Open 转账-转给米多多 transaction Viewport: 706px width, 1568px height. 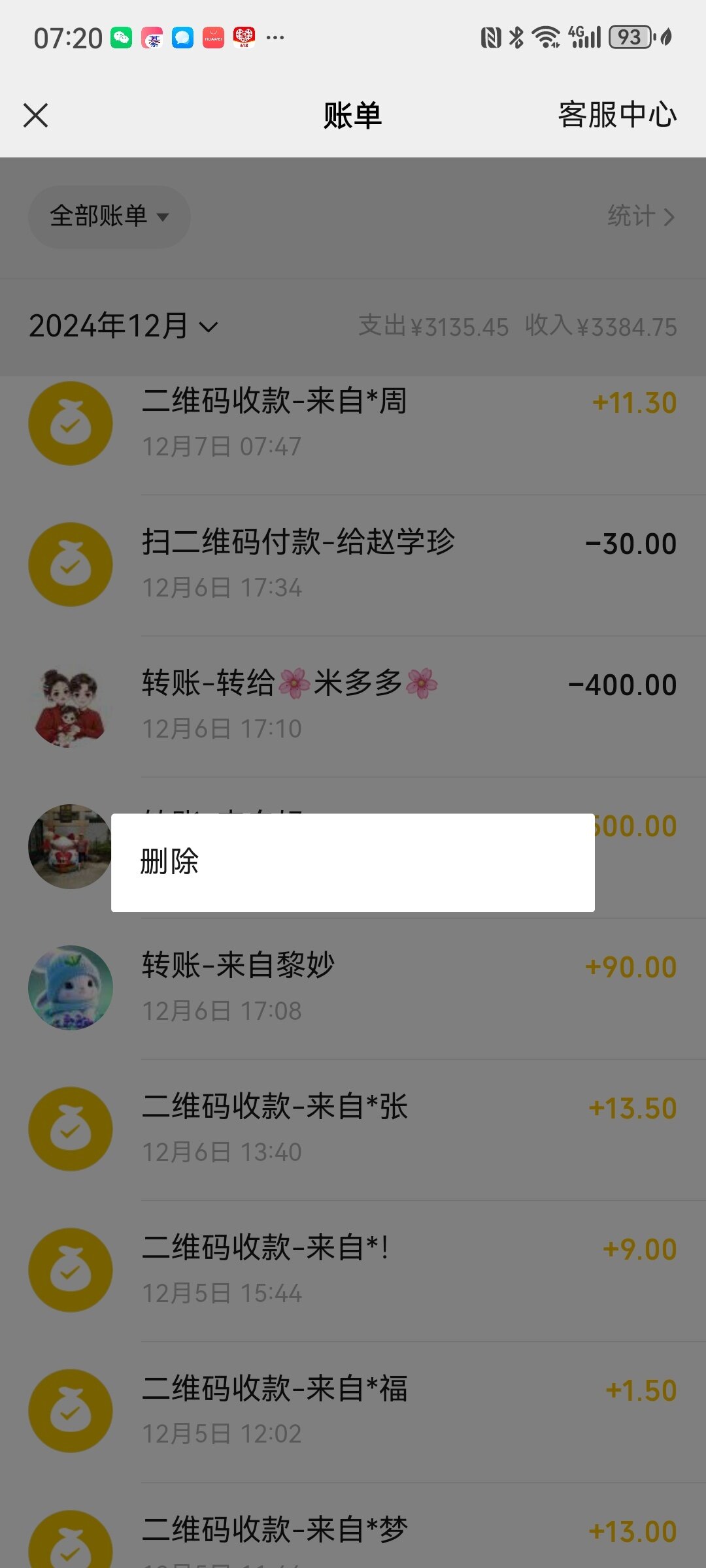353,706
